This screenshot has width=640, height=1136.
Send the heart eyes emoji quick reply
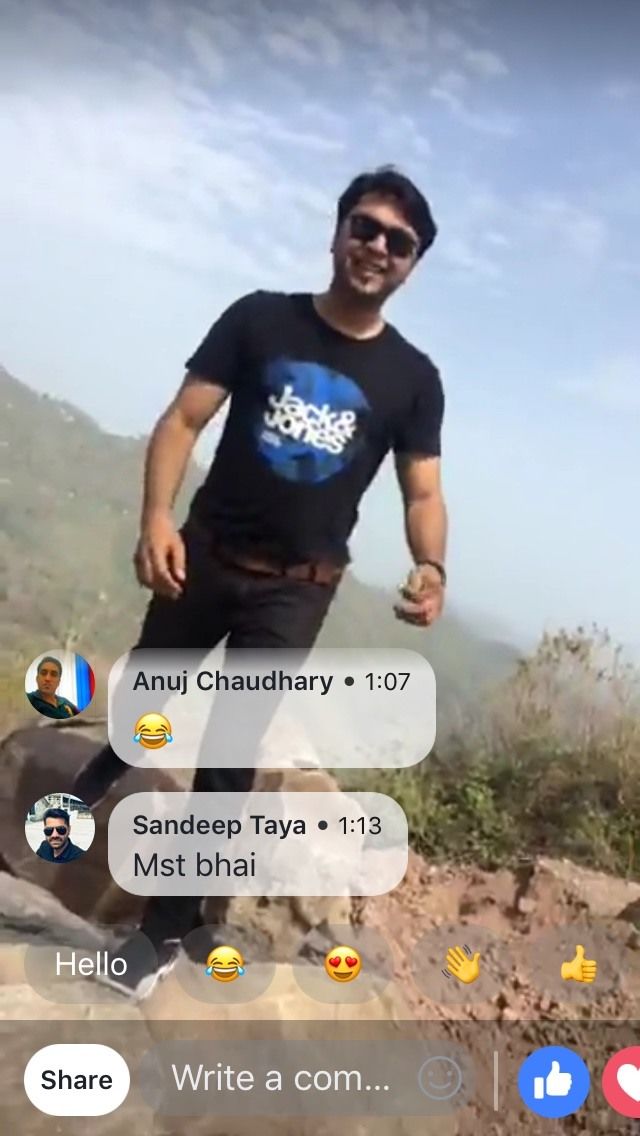tap(342, 965)
